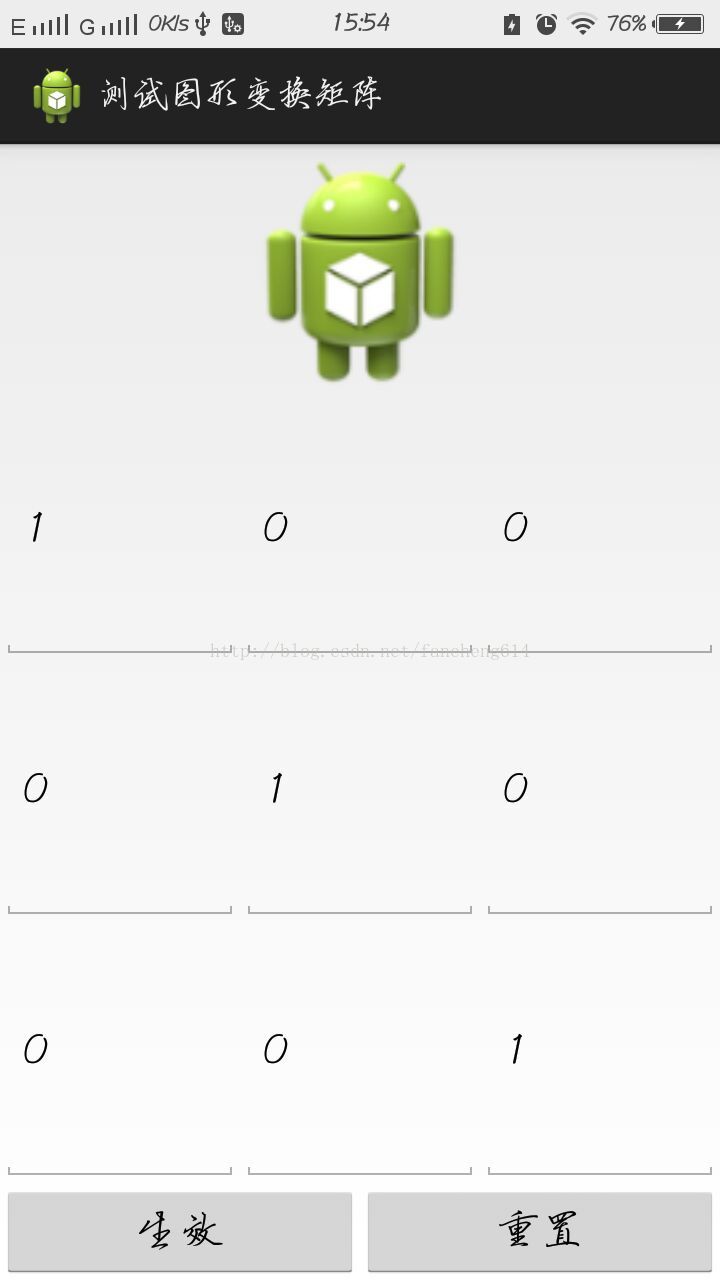The image size is (720, 1280).
Task: Edit the center matrix field containing 1
Action: coord(360,789)
